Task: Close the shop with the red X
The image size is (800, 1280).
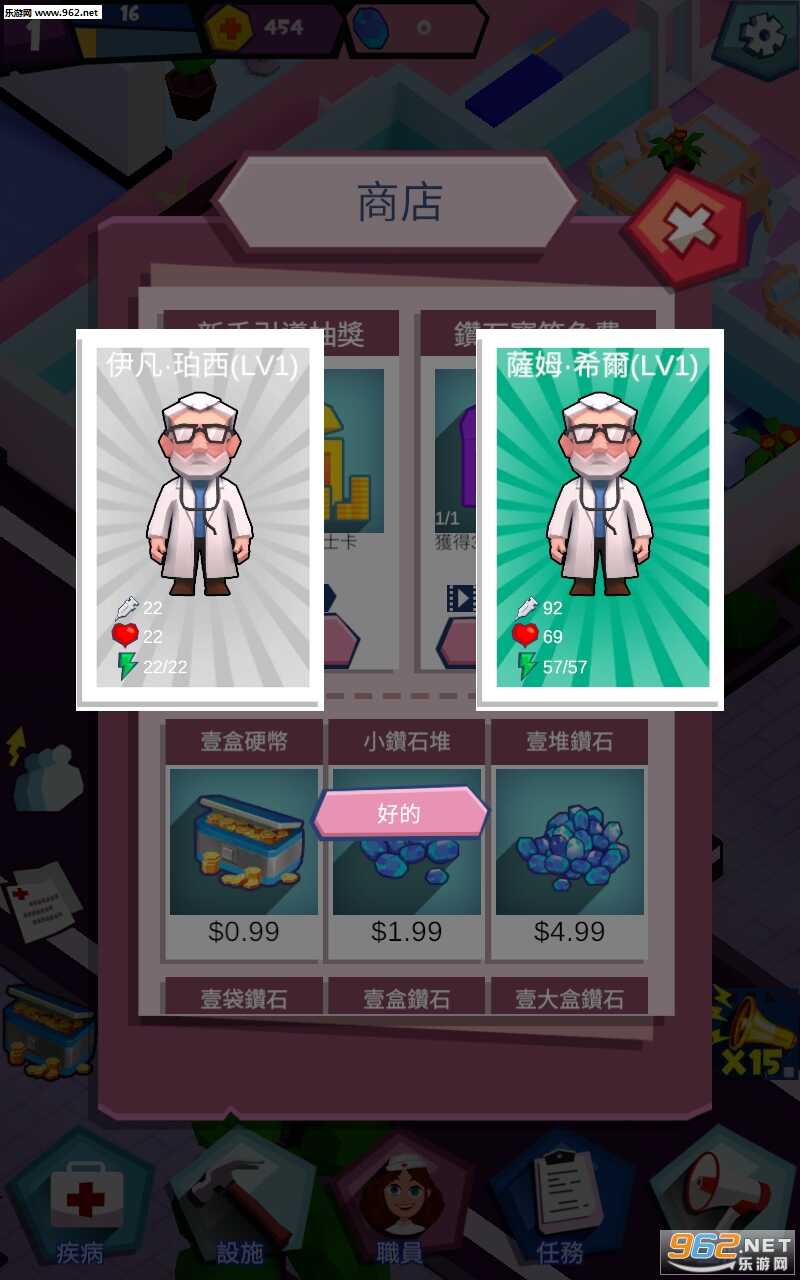Action: [687, 230]
